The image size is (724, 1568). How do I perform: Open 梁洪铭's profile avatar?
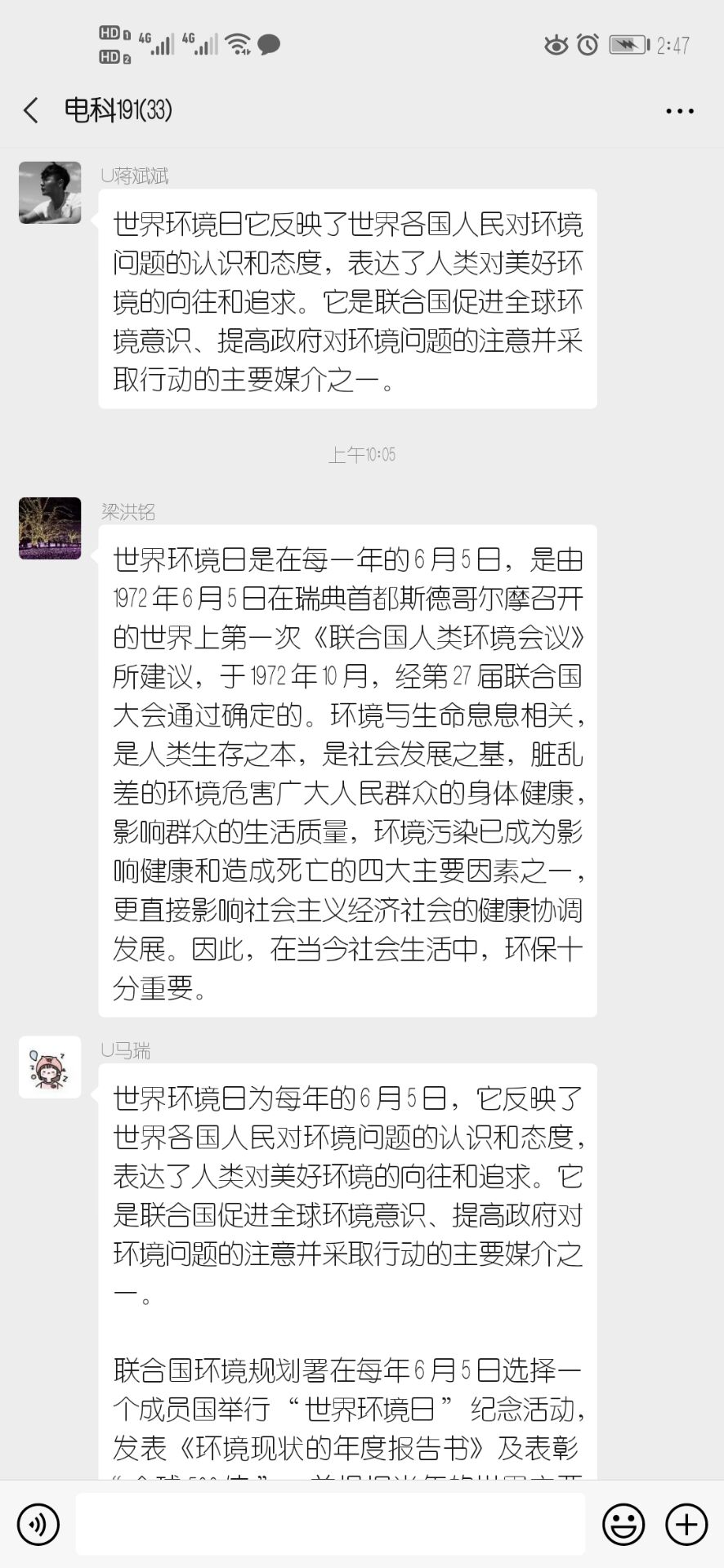[50, 528]
